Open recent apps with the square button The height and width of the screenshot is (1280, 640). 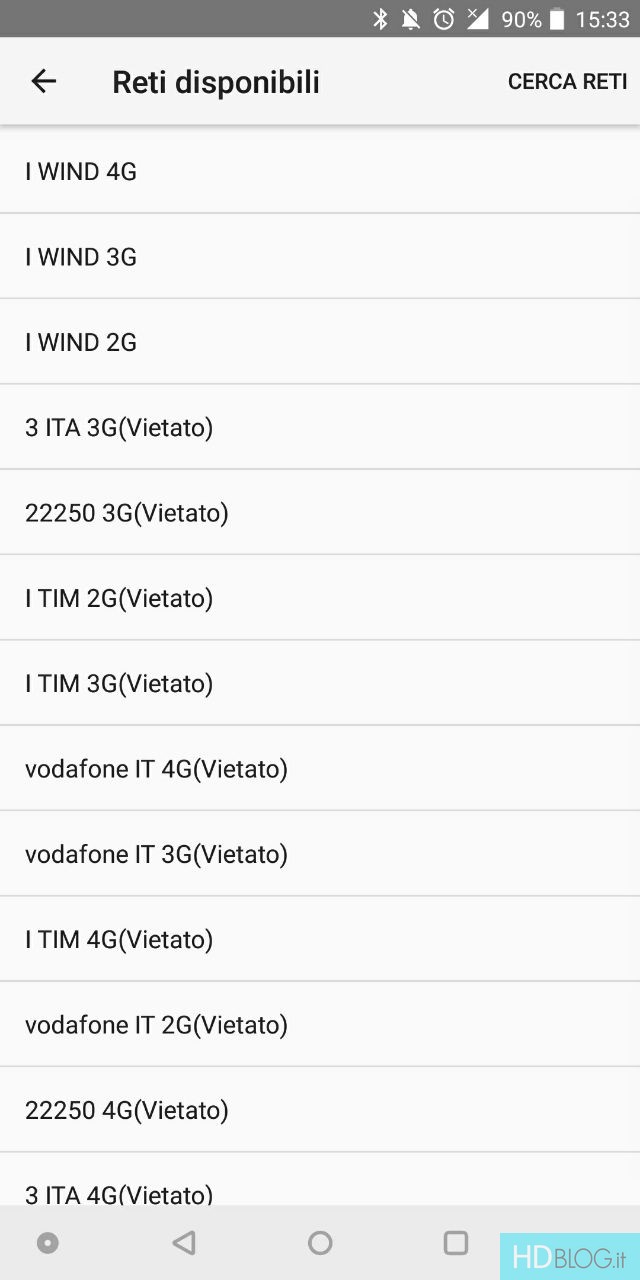456,1243
